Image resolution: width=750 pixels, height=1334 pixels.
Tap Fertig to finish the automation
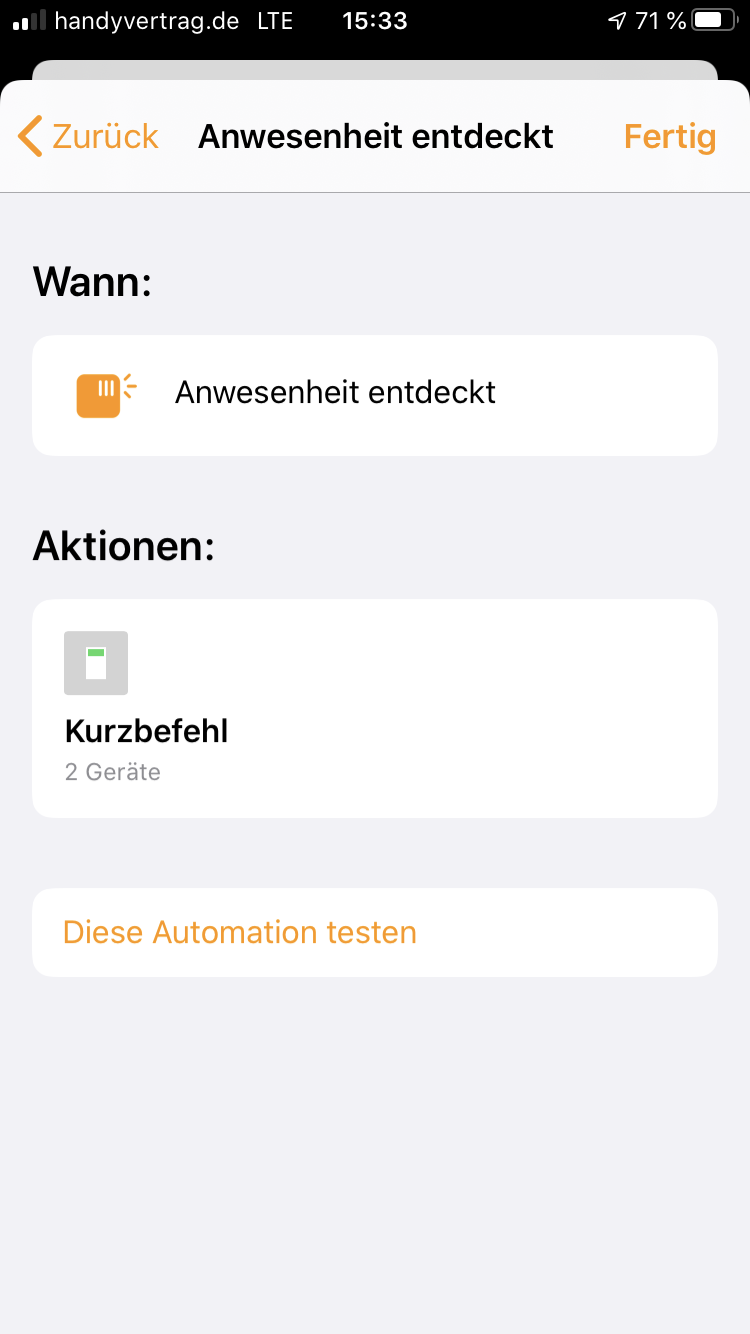point(669,136)
